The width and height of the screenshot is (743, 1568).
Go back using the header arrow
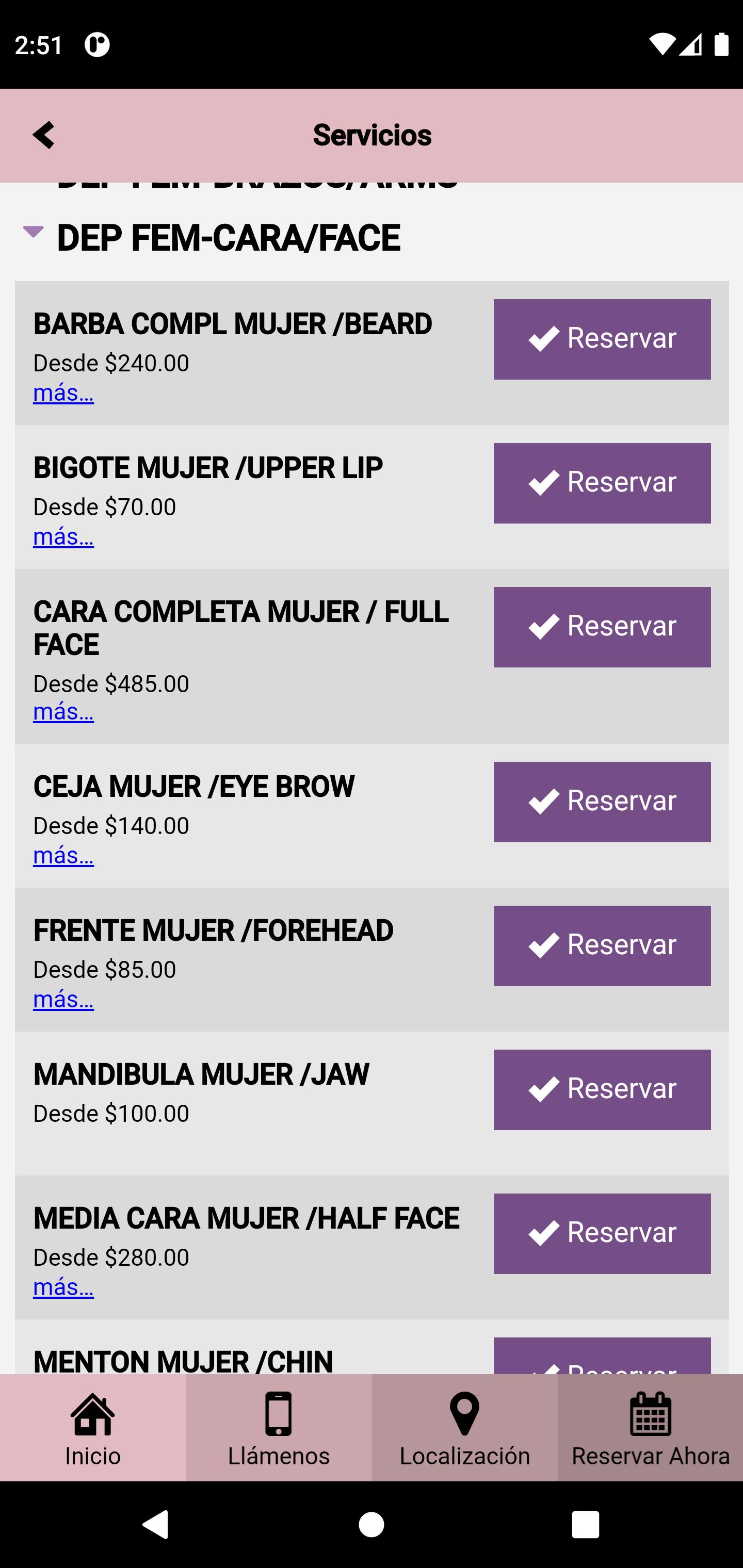44,135
